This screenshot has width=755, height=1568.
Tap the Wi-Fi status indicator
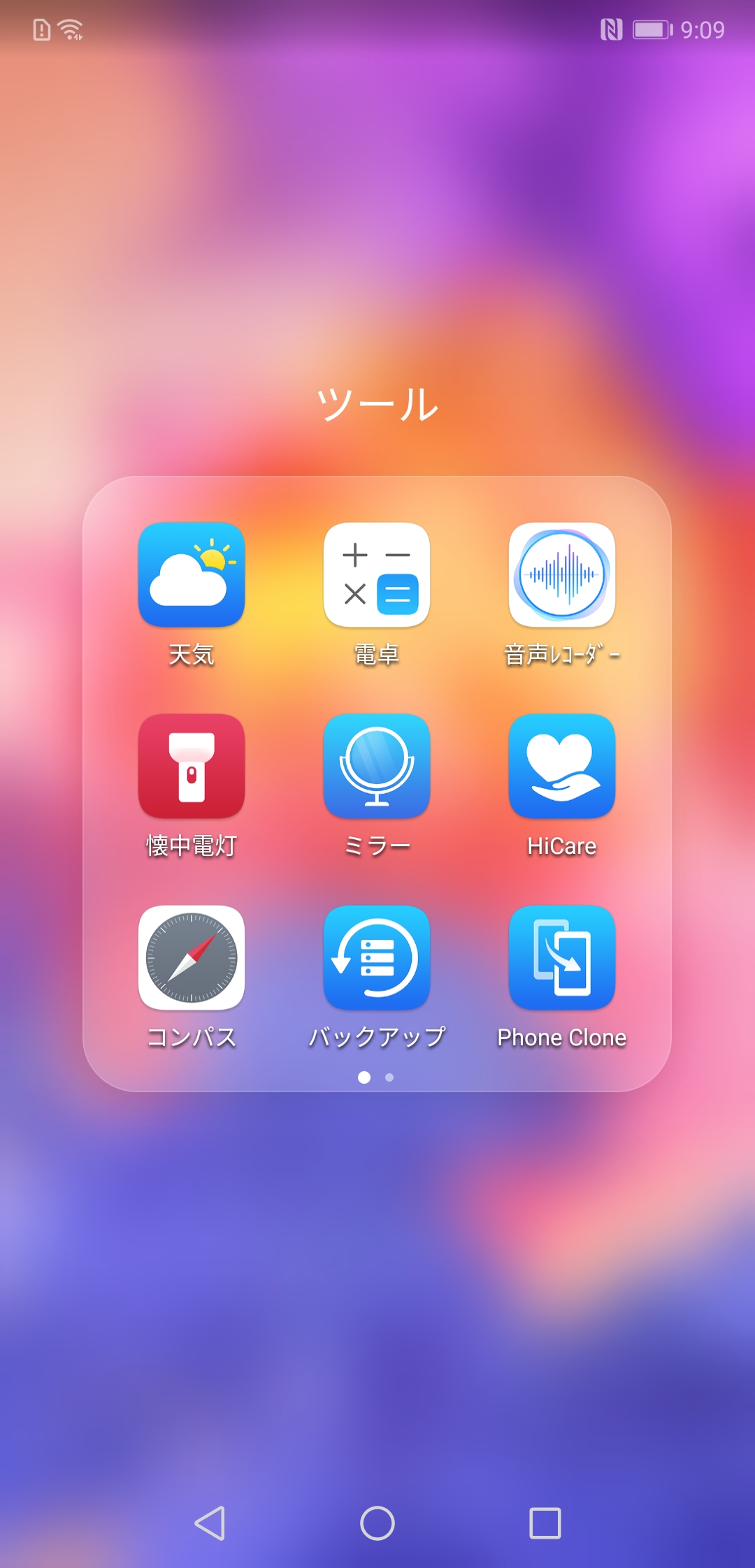[70, 28]
